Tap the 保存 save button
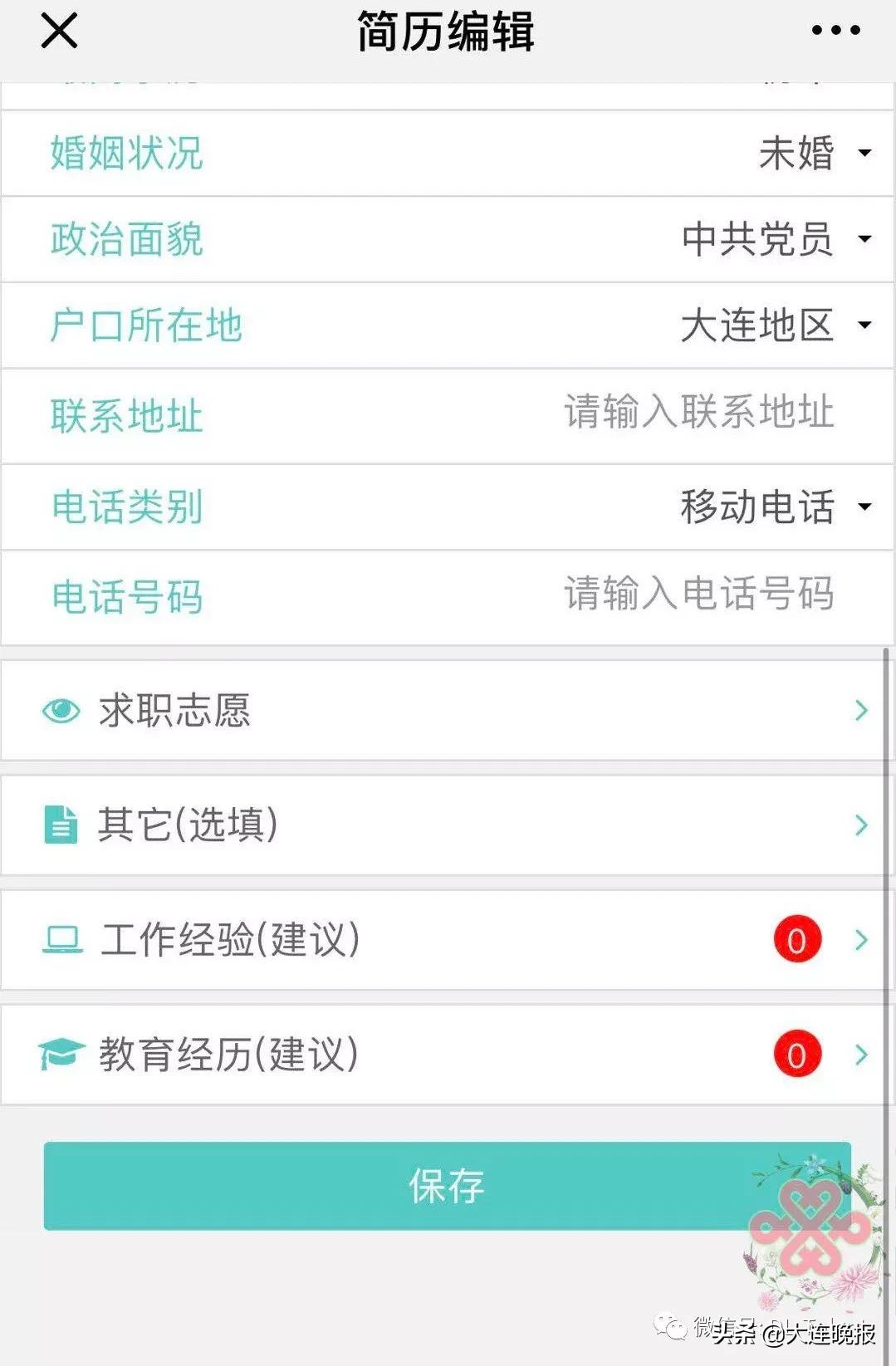This screenshot has height=1366, width=896. pyautogui.click(x=448, y=1187)
